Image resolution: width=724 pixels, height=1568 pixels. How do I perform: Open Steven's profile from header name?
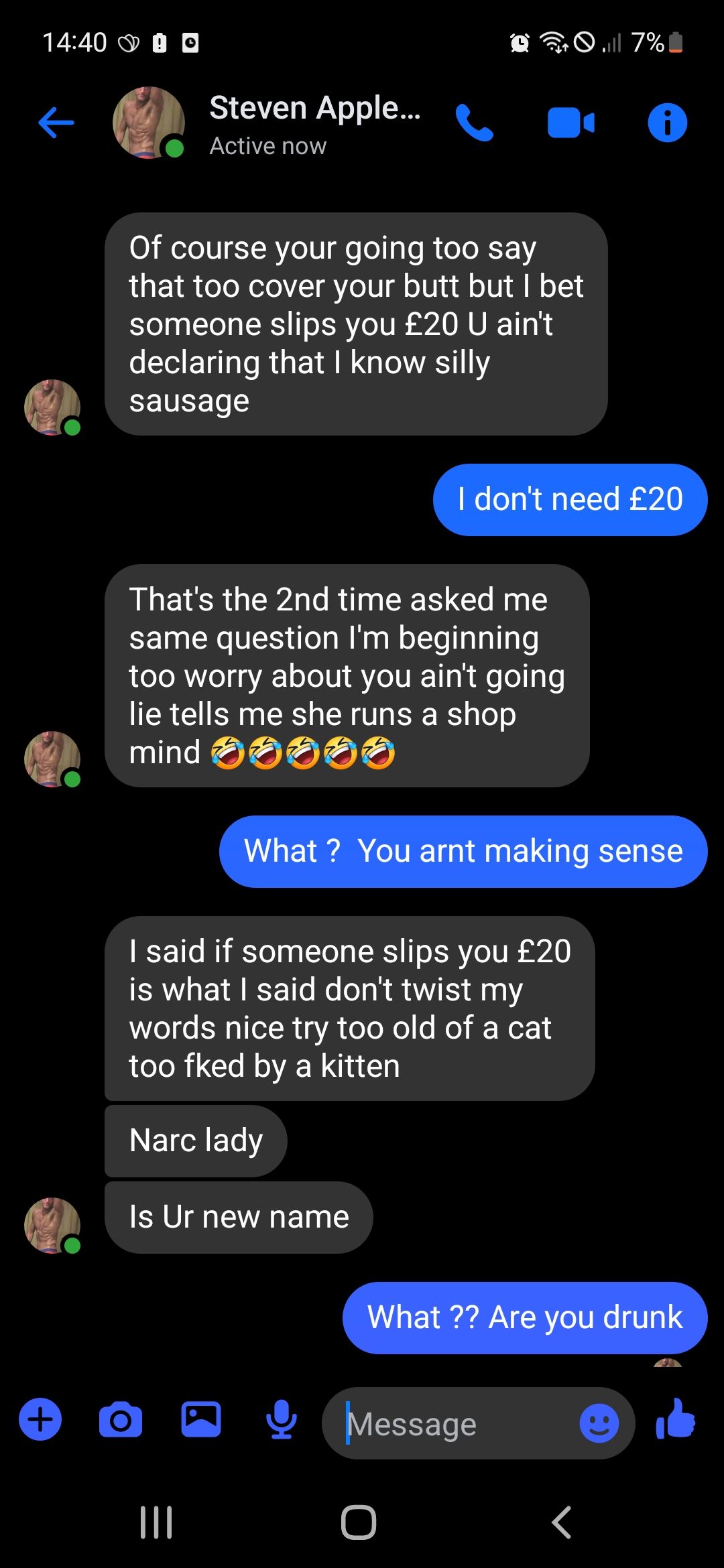pyautogui.click(x=314, y=109)
